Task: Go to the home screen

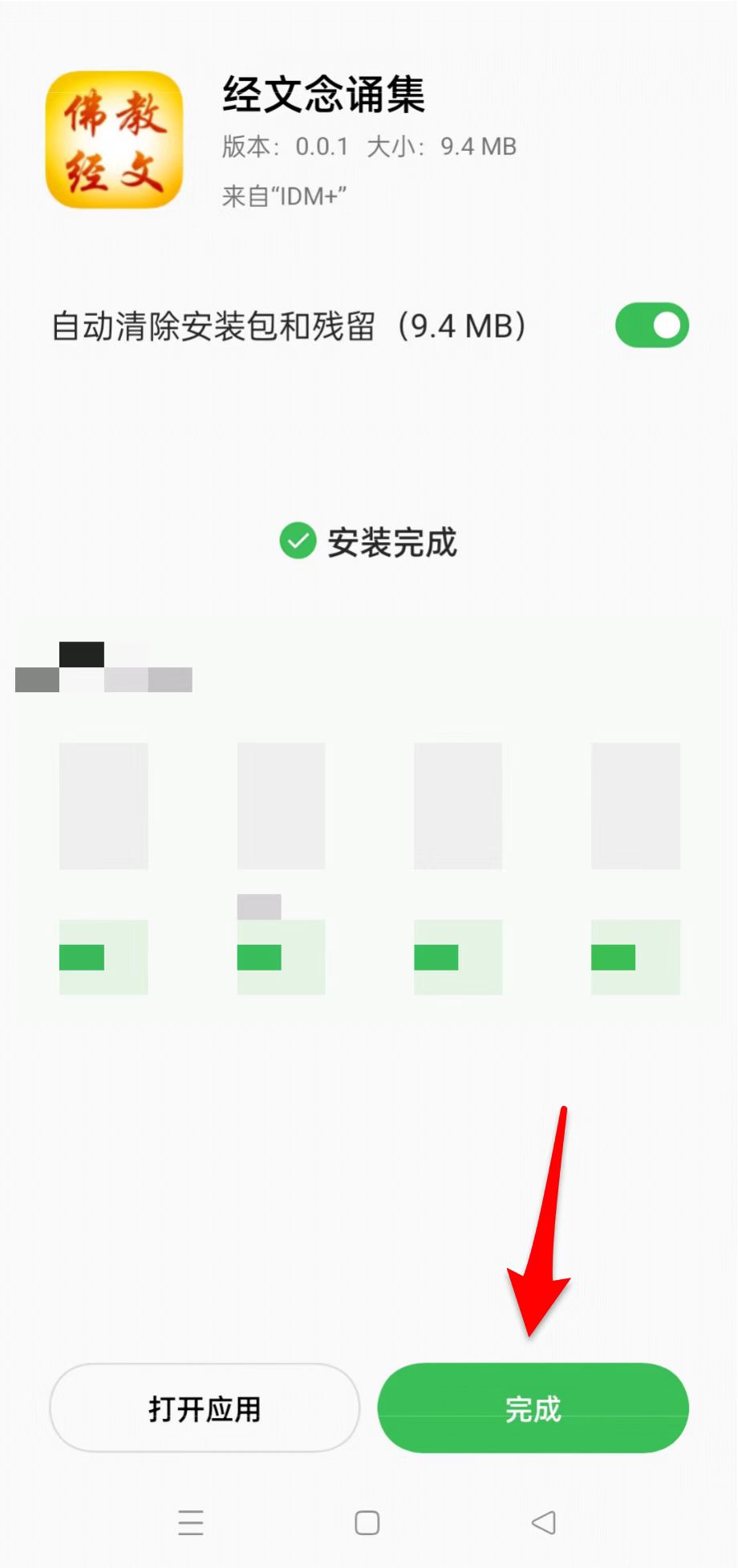Action: (367, 1522)
